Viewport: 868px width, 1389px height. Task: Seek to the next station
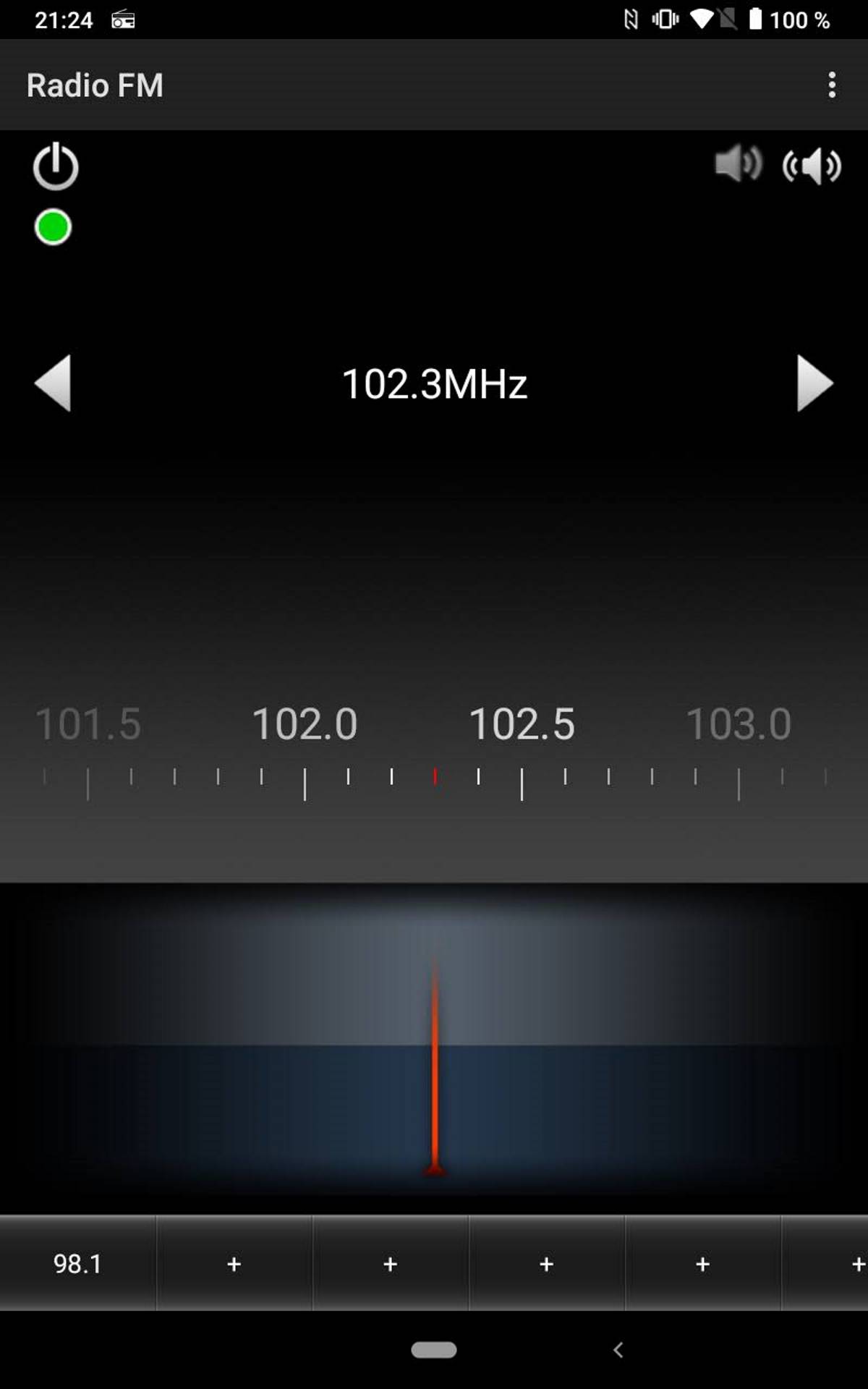(815, 383)
